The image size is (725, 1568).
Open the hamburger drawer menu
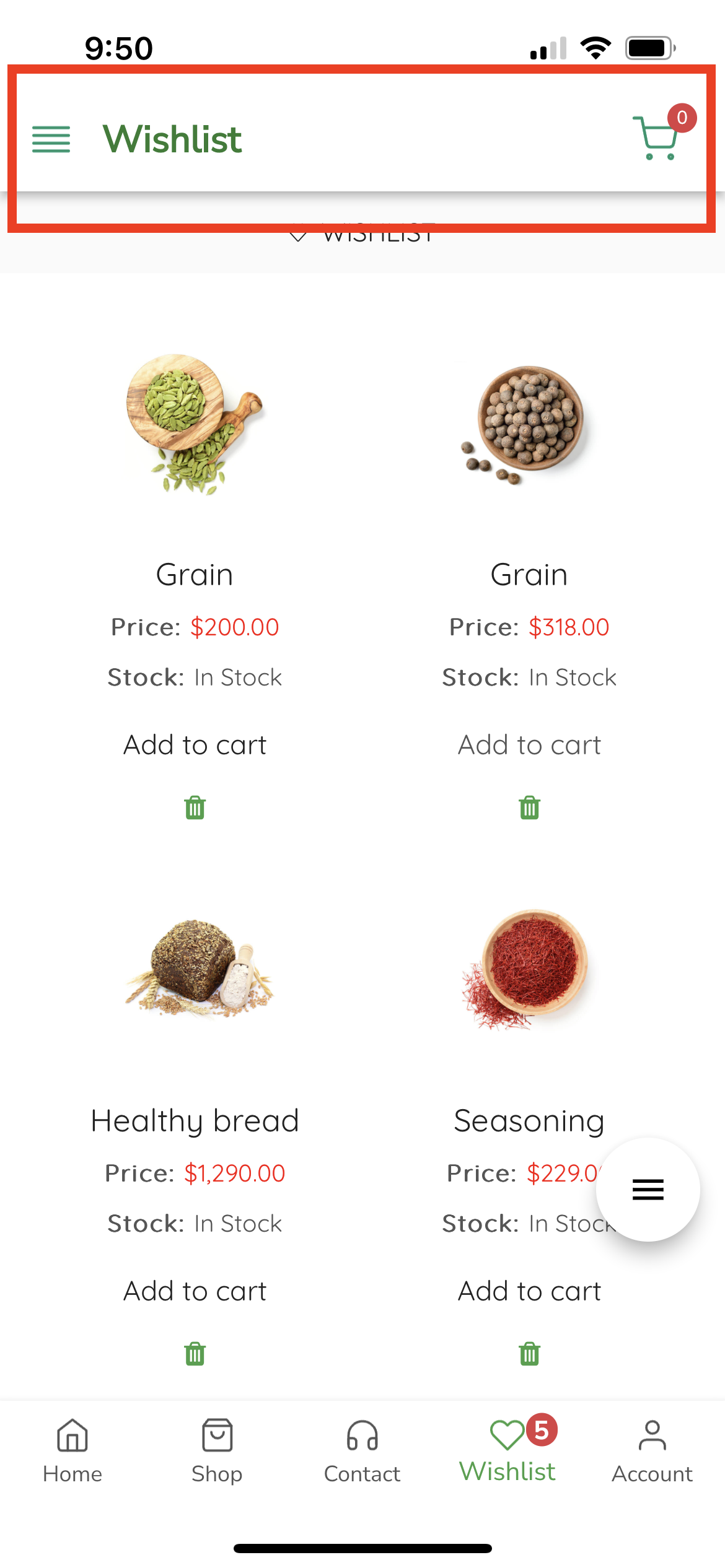tap(51, 139)
